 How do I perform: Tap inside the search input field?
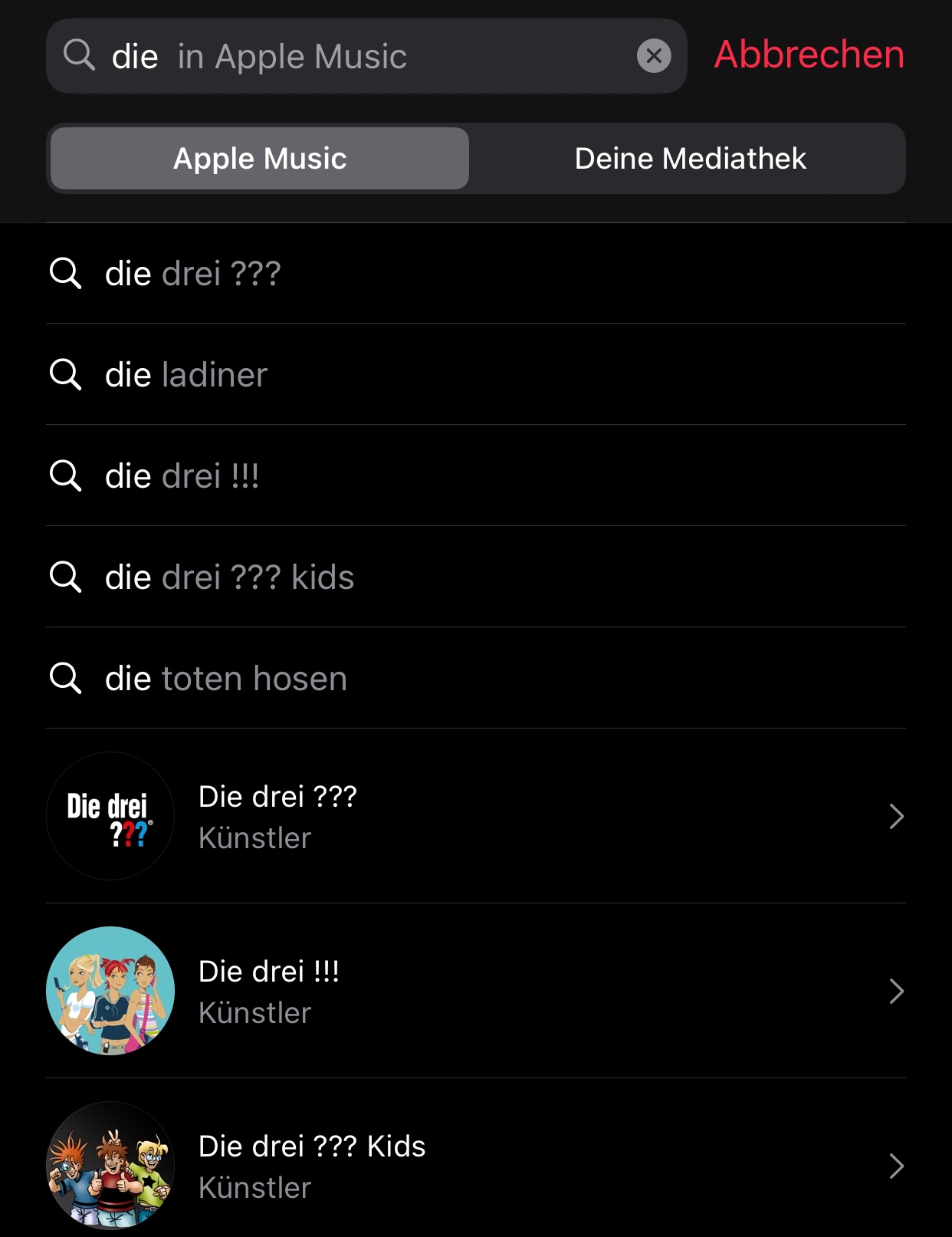(345, 55)
